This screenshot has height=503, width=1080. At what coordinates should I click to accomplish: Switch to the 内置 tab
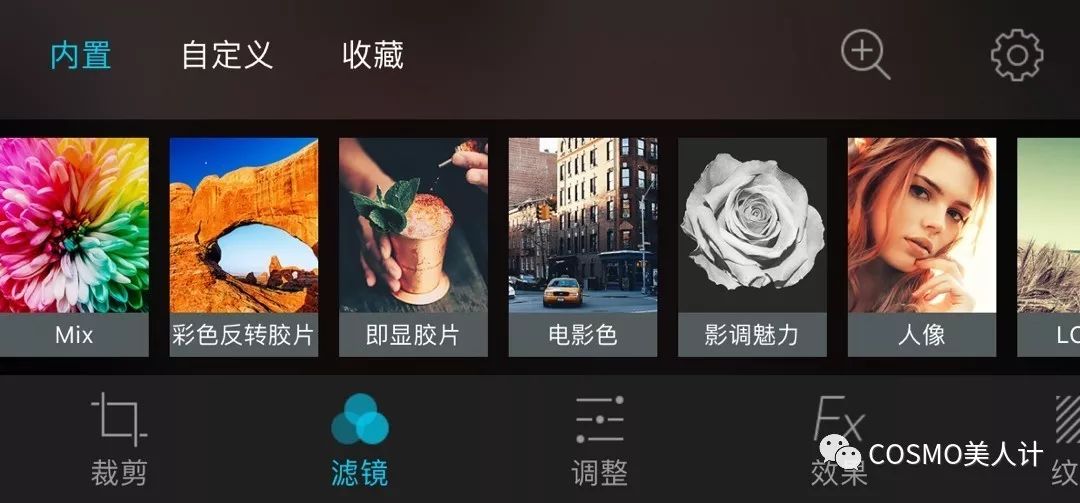(80, 54)
